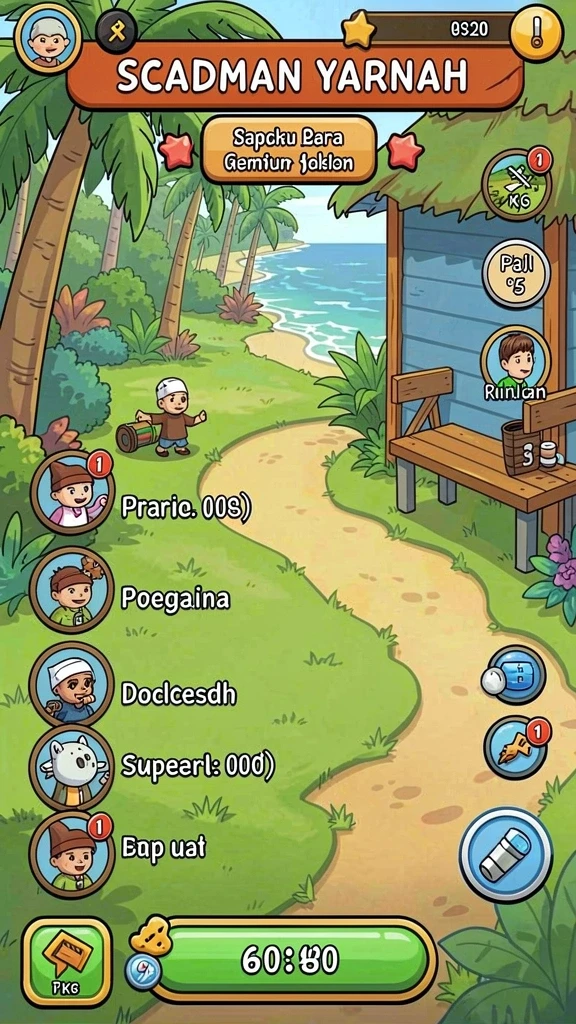576x1024 pixels.
Task: Use the large blue canister action button
Action: point(506,855)
